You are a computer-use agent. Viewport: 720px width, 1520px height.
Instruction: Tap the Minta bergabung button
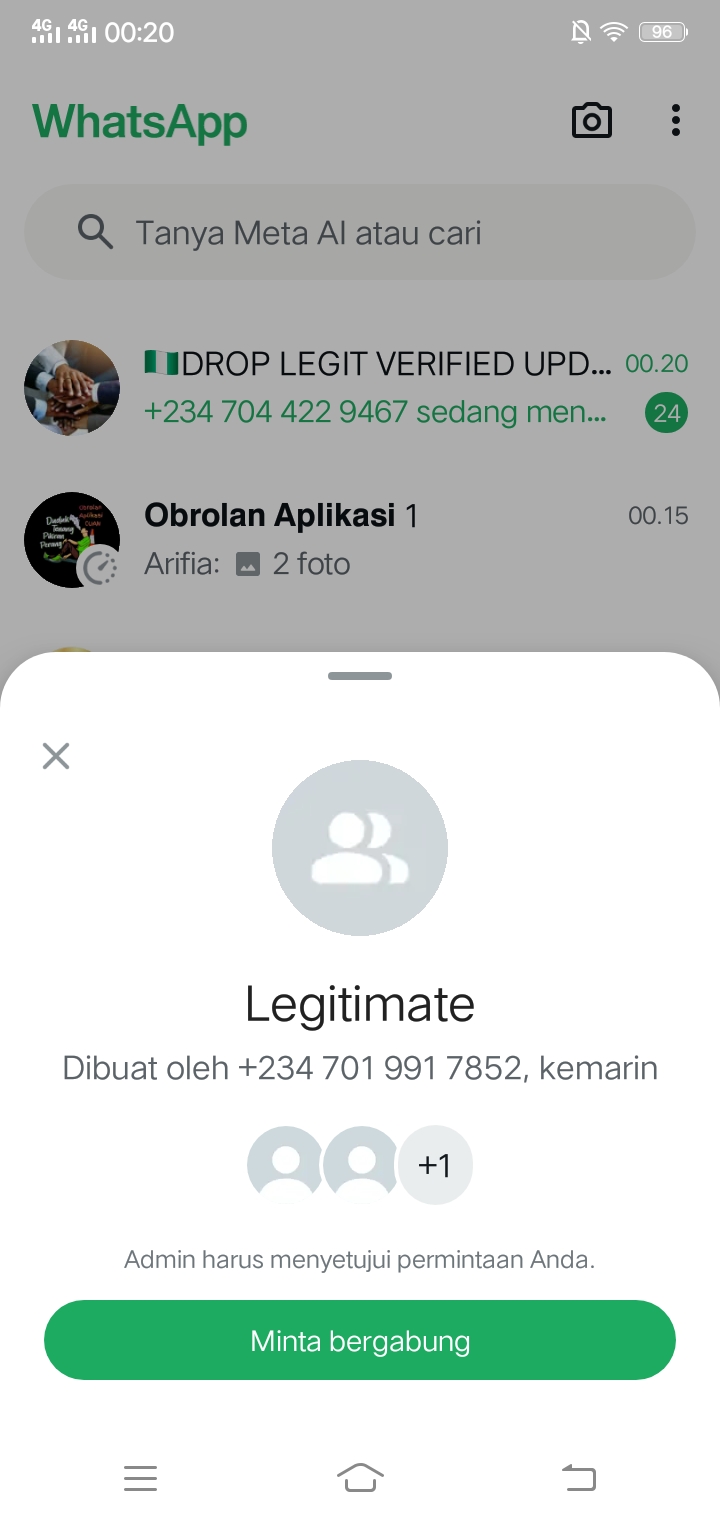click(x=360, y=1340)
